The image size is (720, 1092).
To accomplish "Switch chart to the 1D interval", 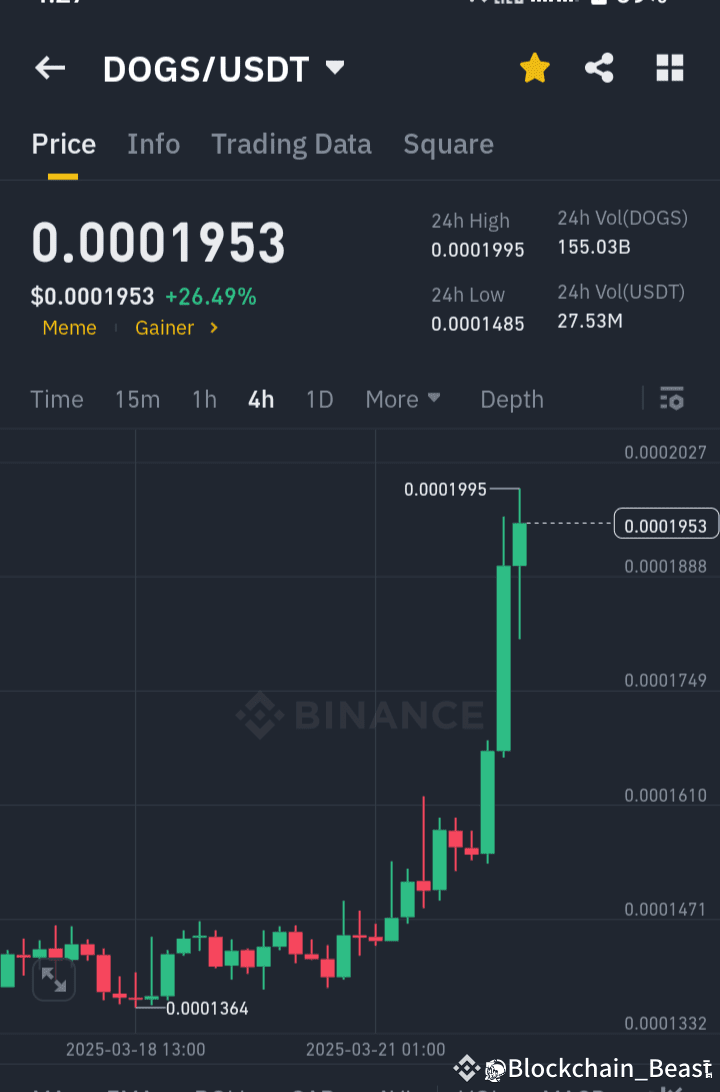I will pyautogui.click(x=319, y=399).
